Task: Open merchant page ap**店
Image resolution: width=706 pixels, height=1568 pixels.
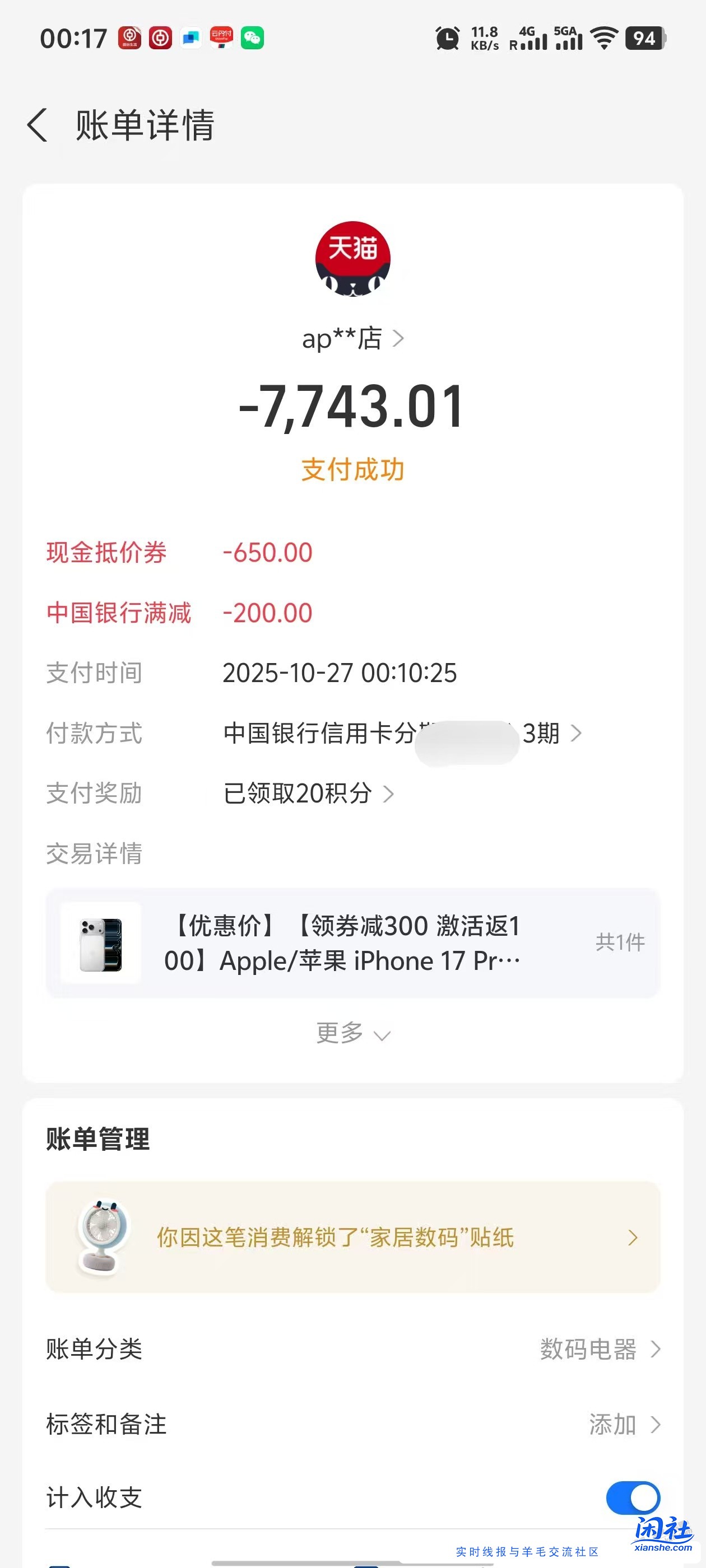Action: (354, 339)
